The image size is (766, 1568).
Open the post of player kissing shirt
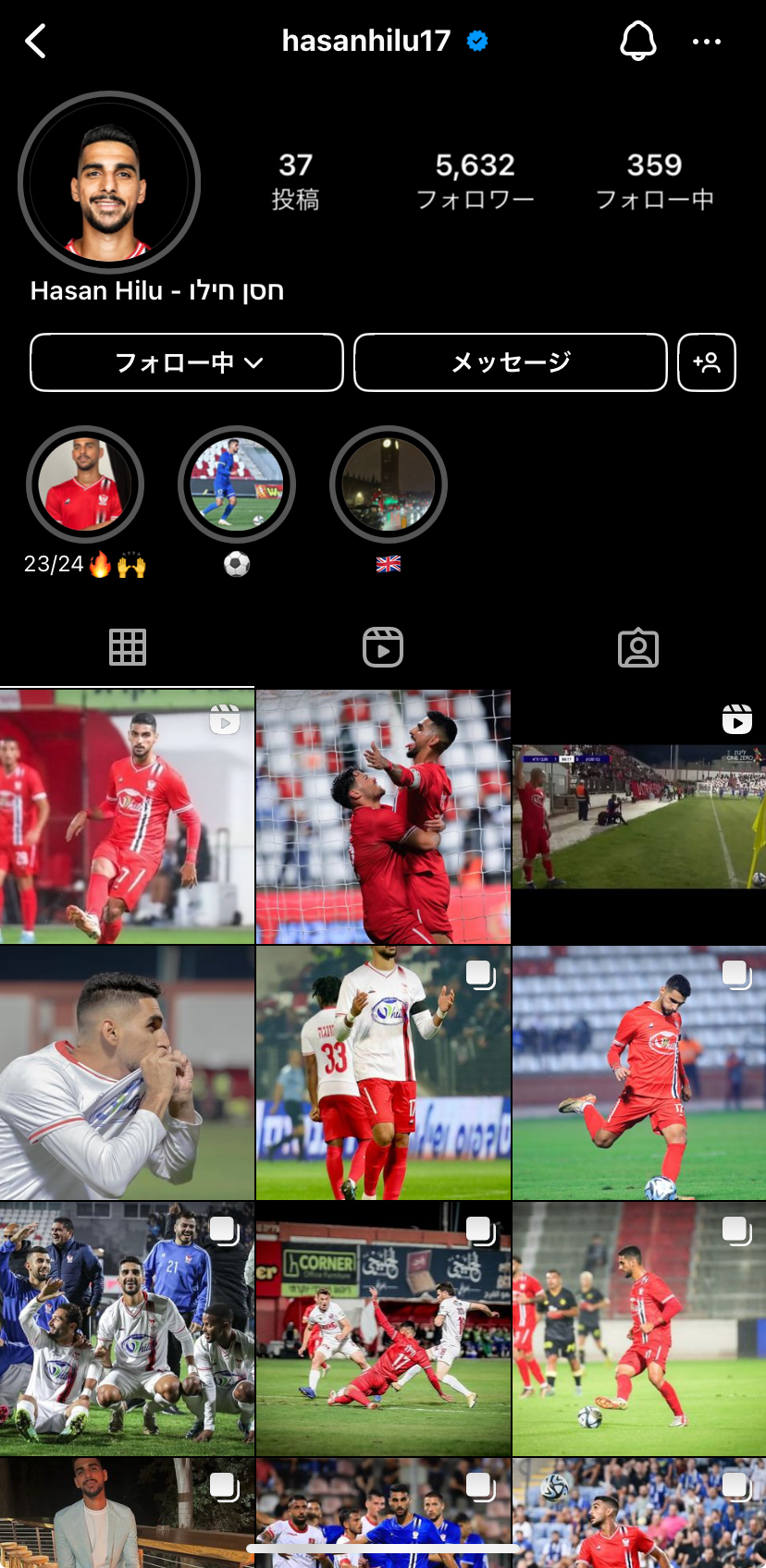pyautogui.click(x=127, y=1072)
